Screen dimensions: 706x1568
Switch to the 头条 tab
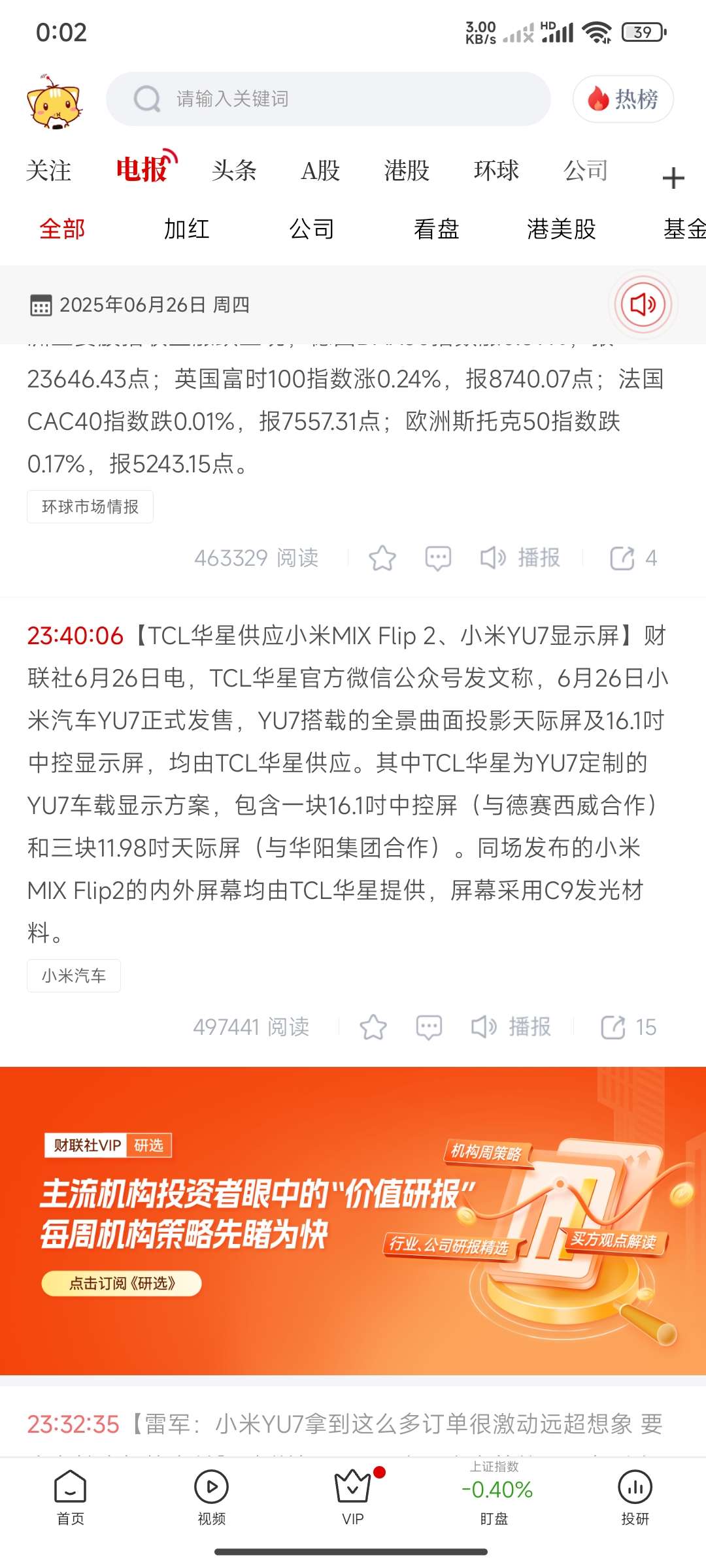233,171
